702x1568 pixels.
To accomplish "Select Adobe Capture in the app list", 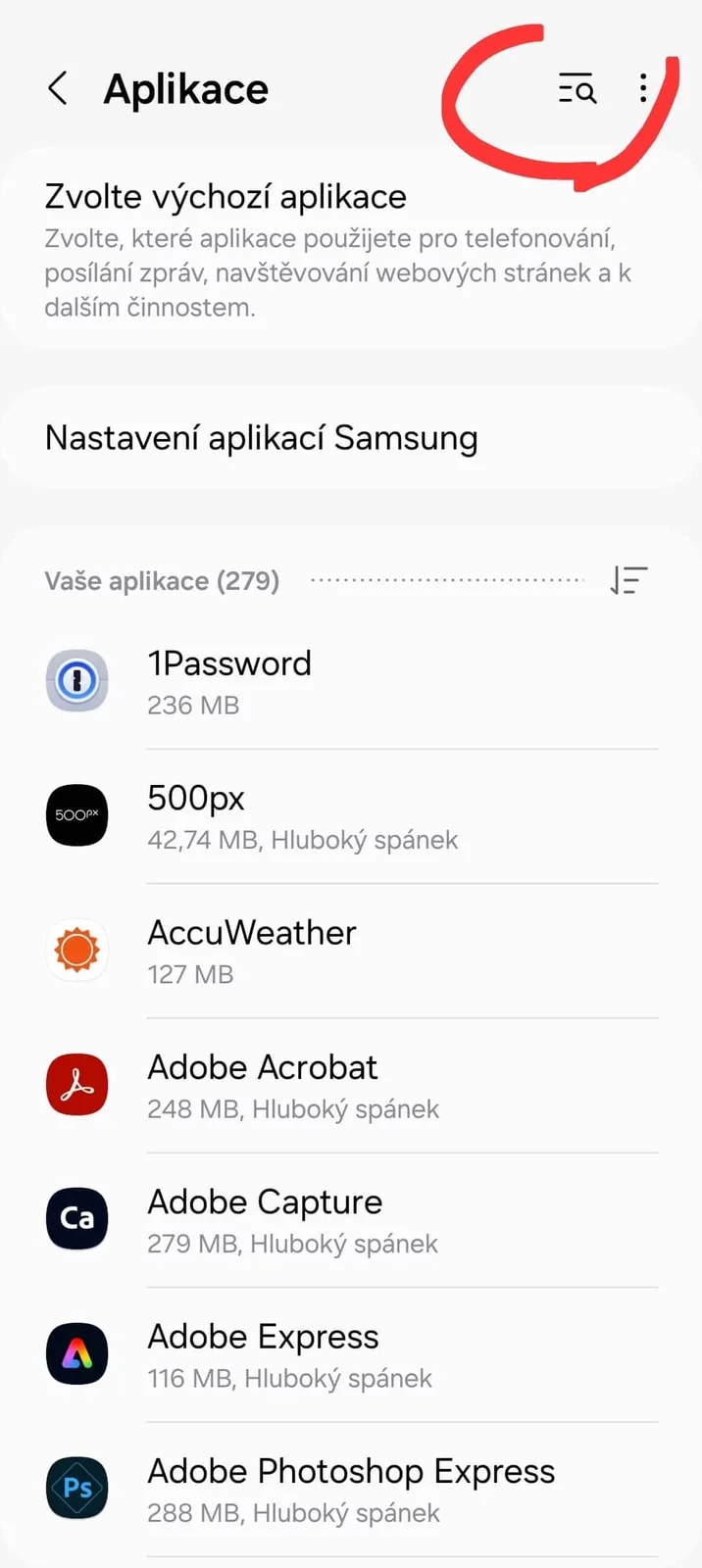I will pyautogui.click(x=351, y=1220).
